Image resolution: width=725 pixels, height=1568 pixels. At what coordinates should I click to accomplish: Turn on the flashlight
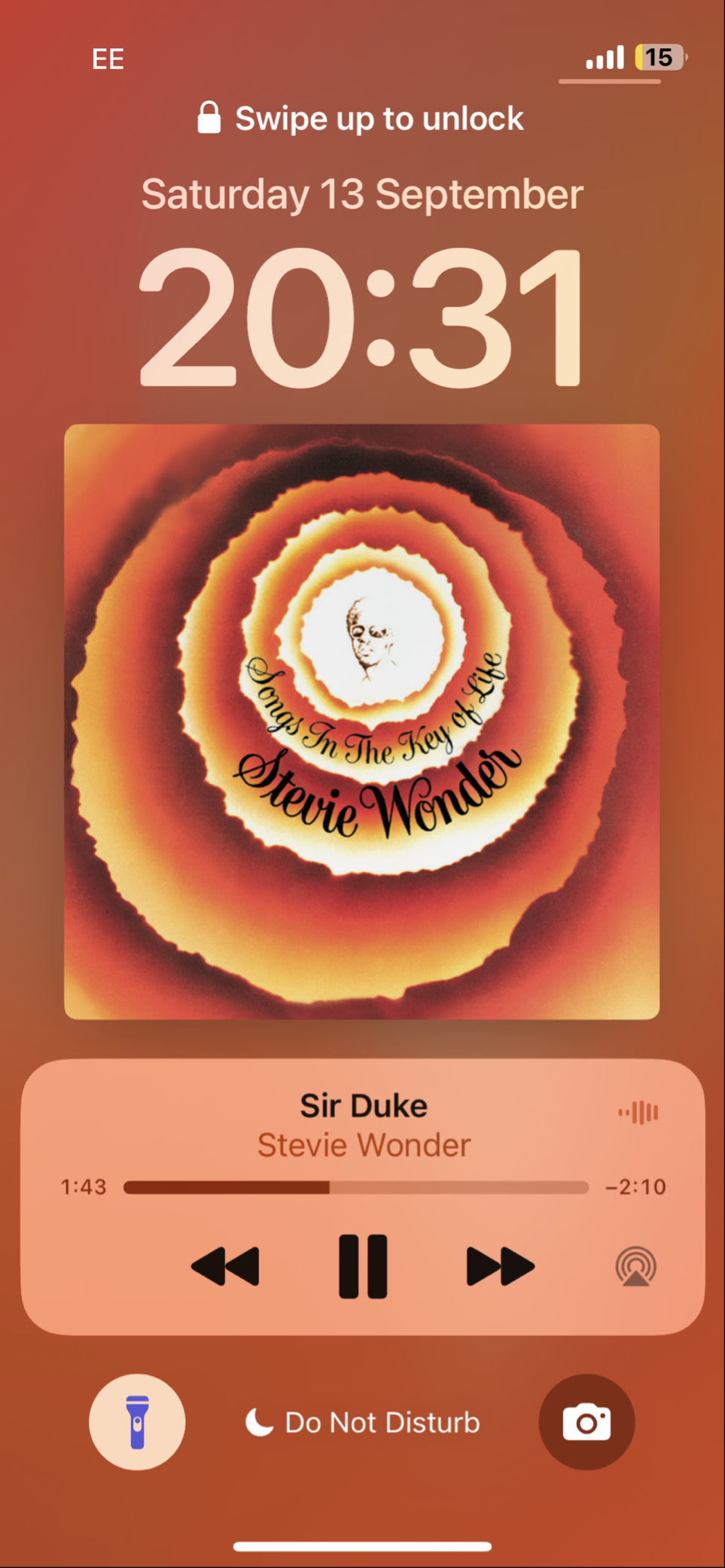click(x=137, y=1421)
